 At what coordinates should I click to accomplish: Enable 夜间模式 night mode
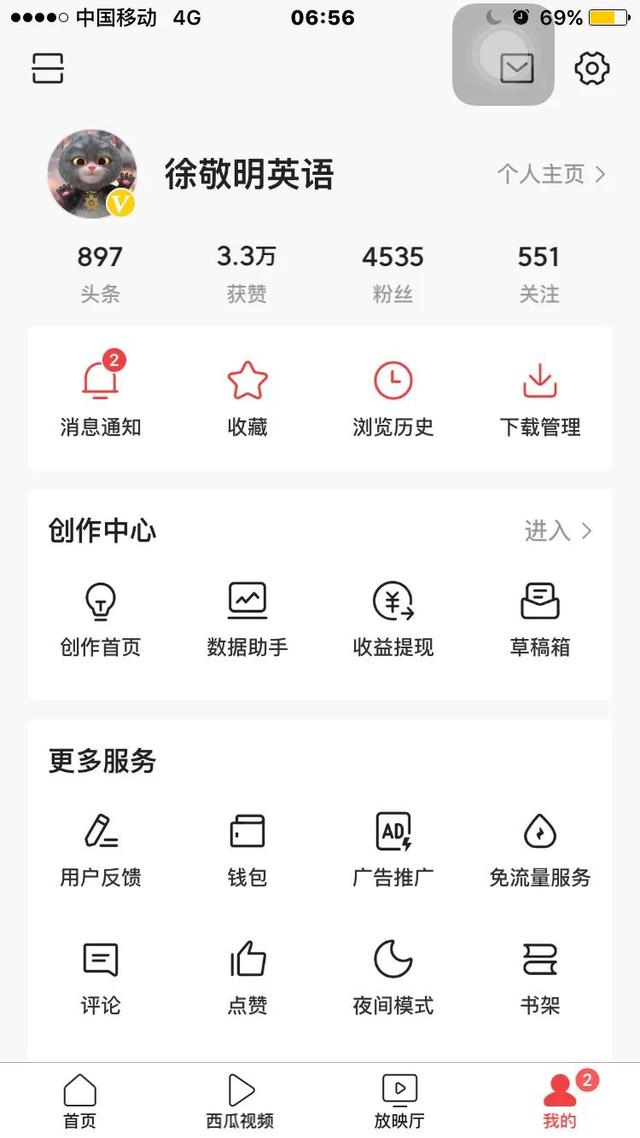click(x=393, y=976)
